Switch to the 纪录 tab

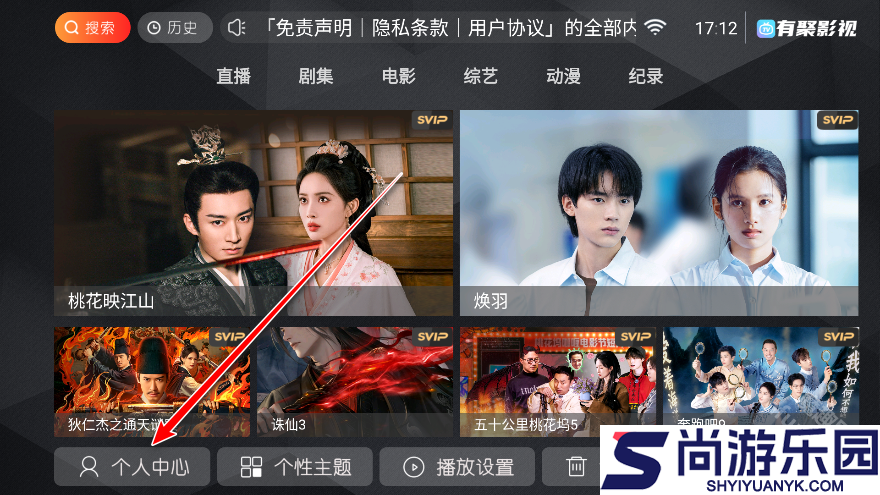click(x=645, y=76)
